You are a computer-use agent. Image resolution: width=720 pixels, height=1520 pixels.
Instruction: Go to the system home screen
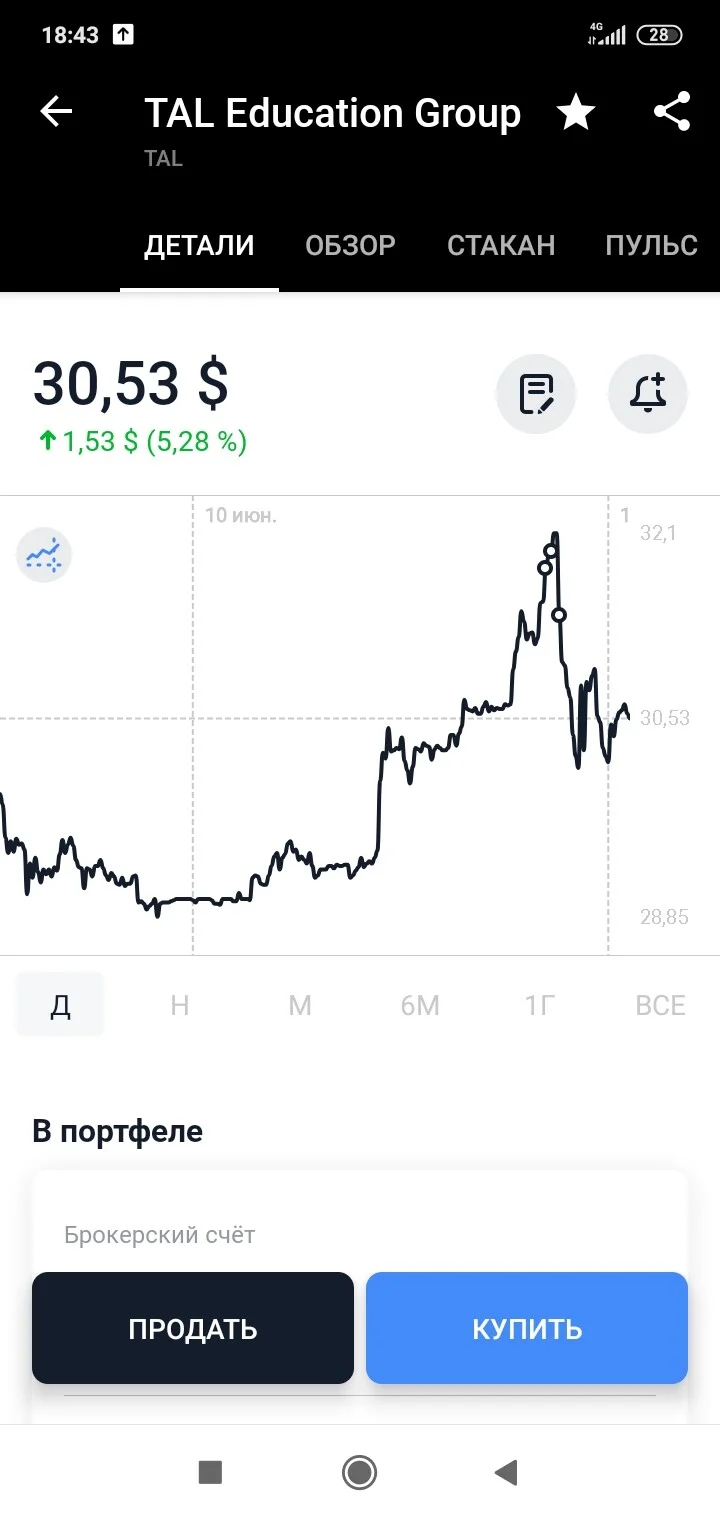click(359, 1472)
